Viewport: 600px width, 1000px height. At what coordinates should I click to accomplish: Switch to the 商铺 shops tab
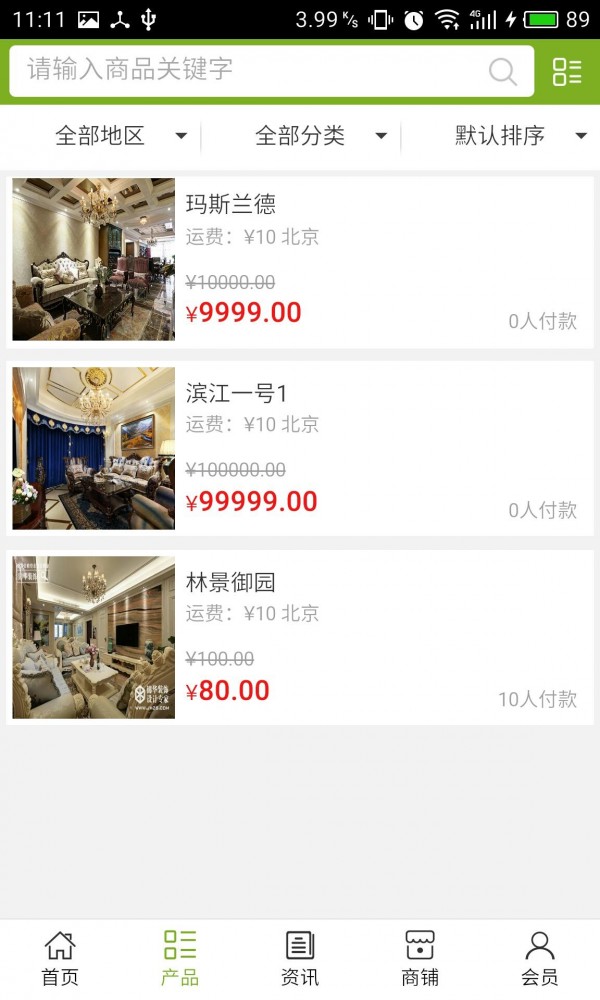420,958
